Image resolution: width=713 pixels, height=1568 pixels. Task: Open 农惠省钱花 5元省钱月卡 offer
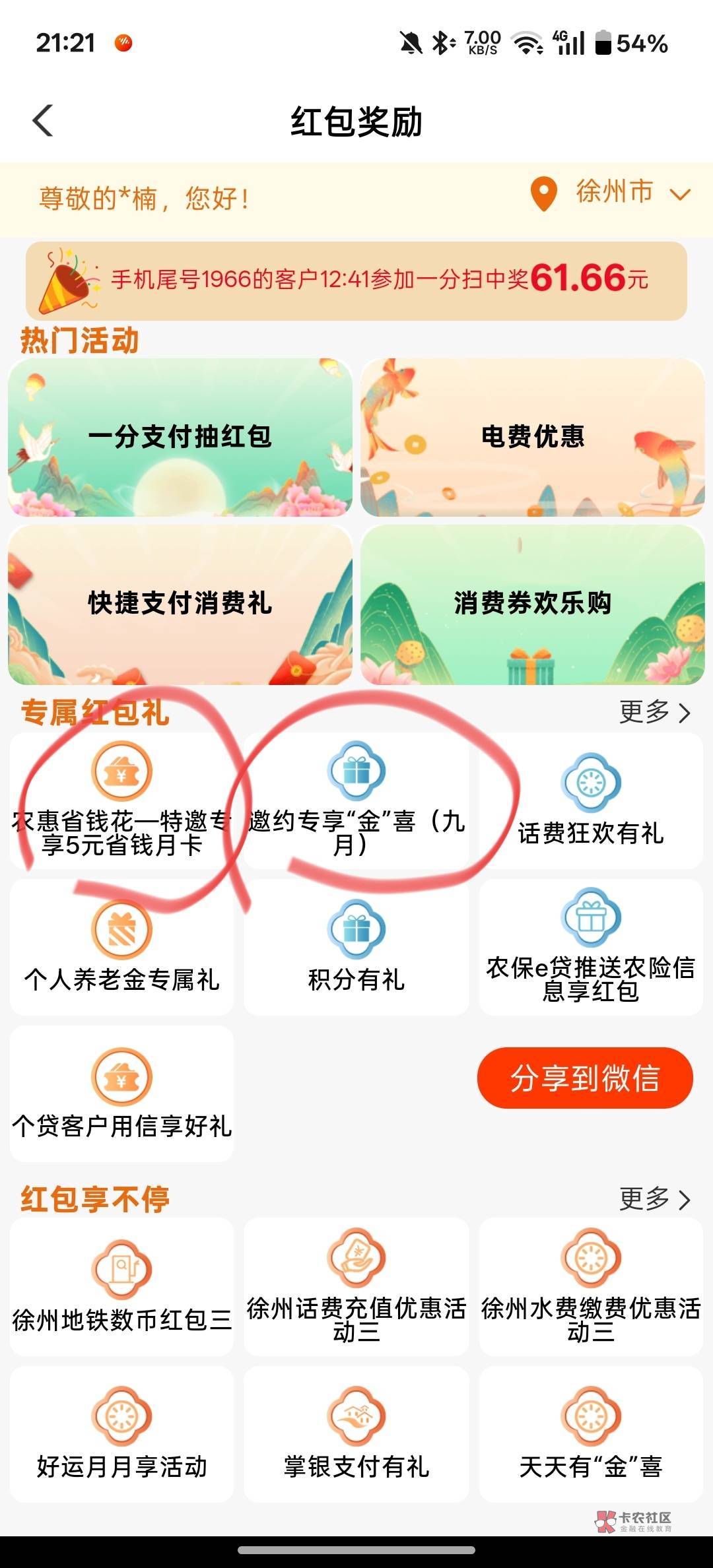pyautogui.click(x=121, y=800)
